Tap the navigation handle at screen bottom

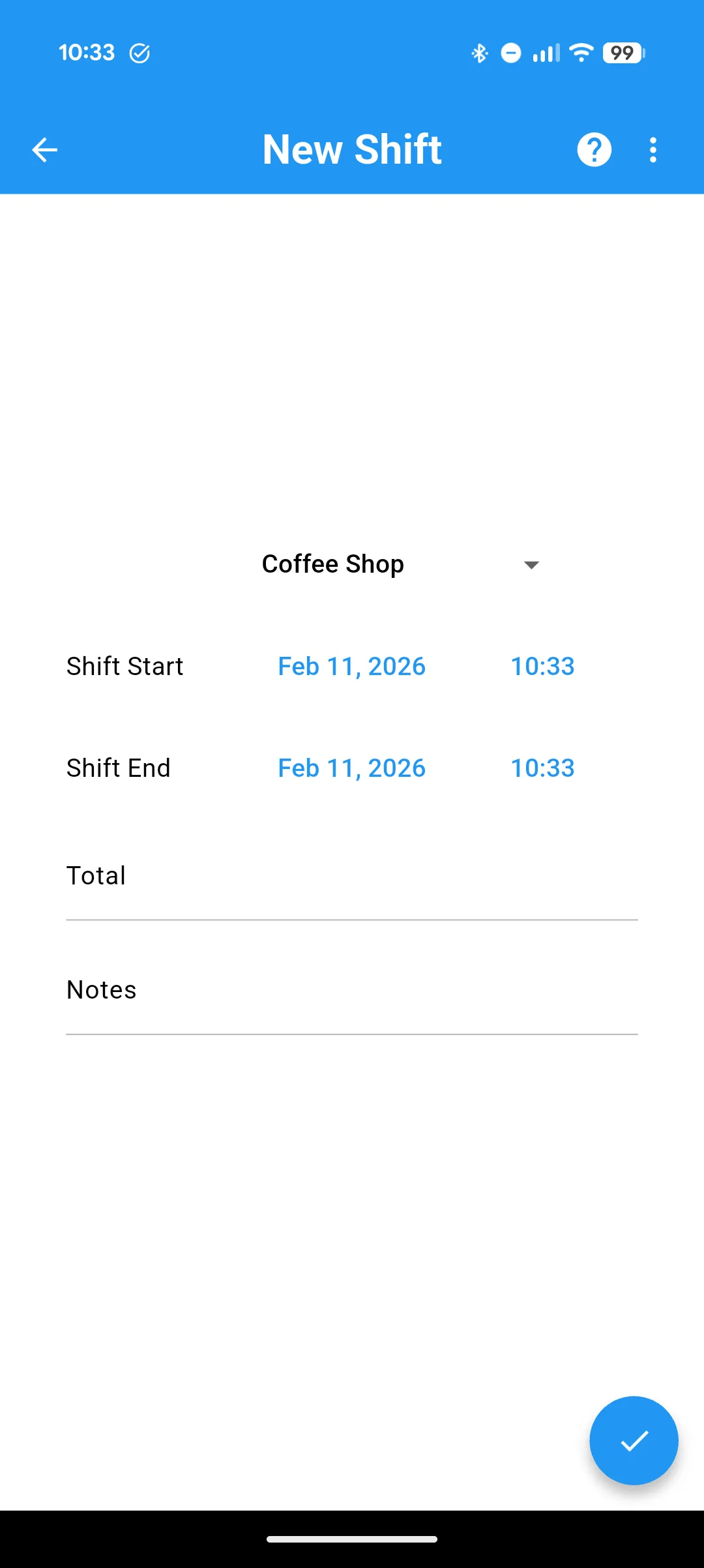point(352,1539)
